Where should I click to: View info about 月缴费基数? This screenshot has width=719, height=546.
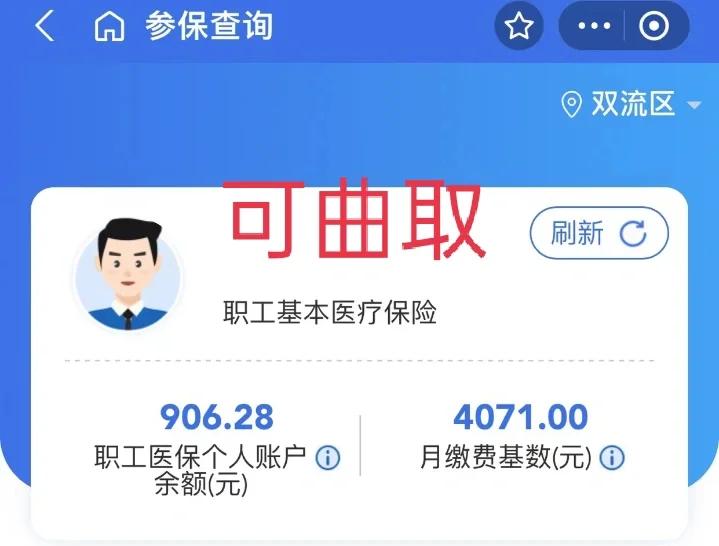tap(612, 458)
